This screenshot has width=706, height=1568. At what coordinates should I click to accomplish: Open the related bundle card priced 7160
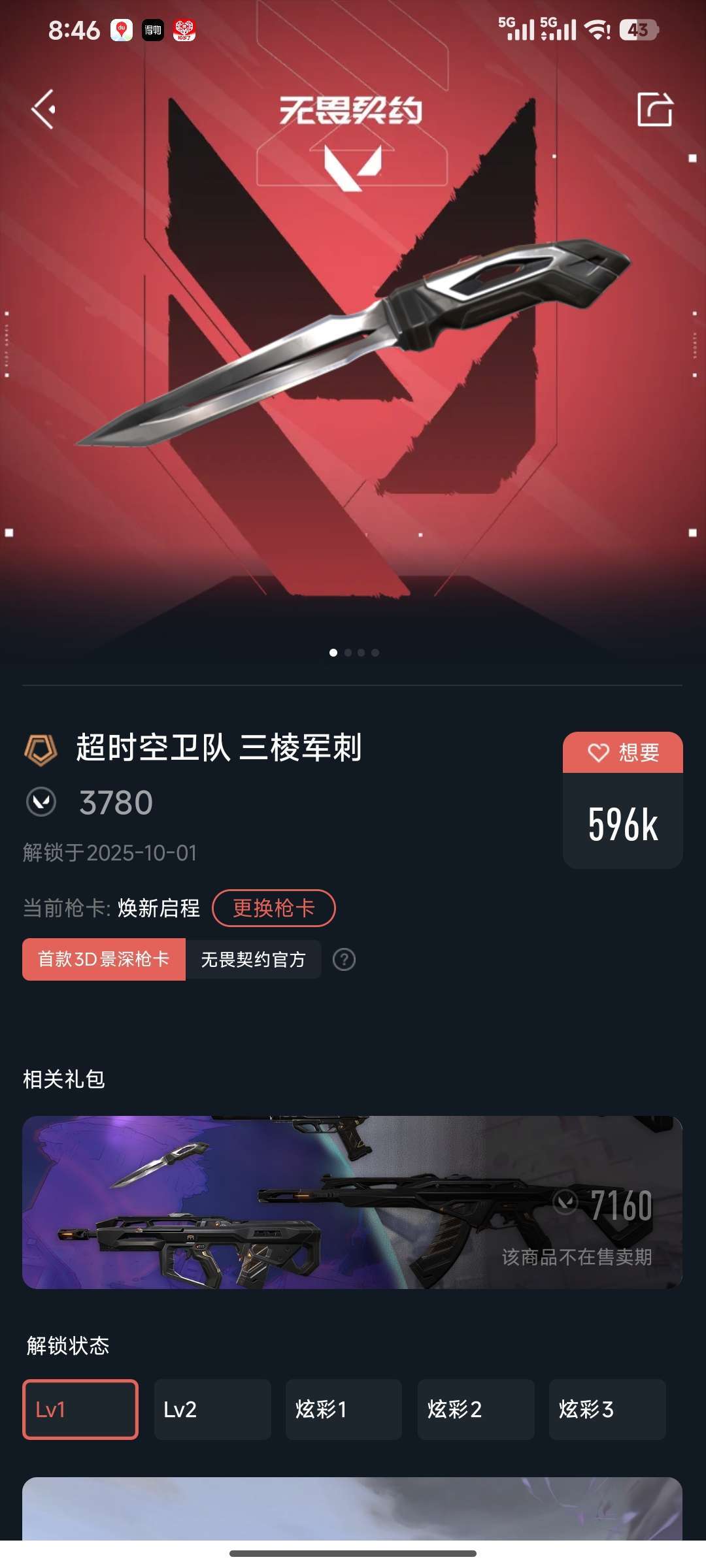click(x=352, y=1202)
